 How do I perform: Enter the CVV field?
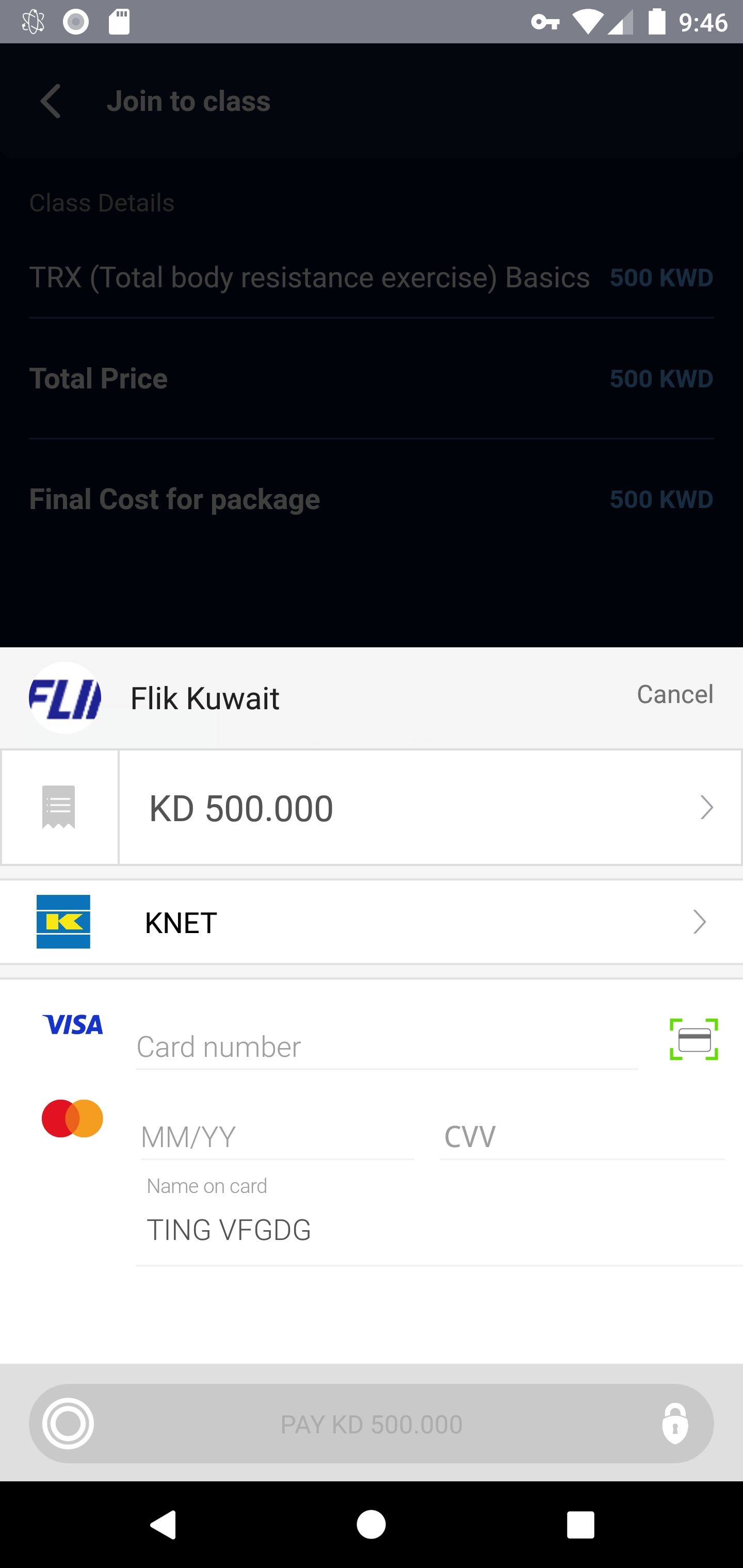(582, 1137)
